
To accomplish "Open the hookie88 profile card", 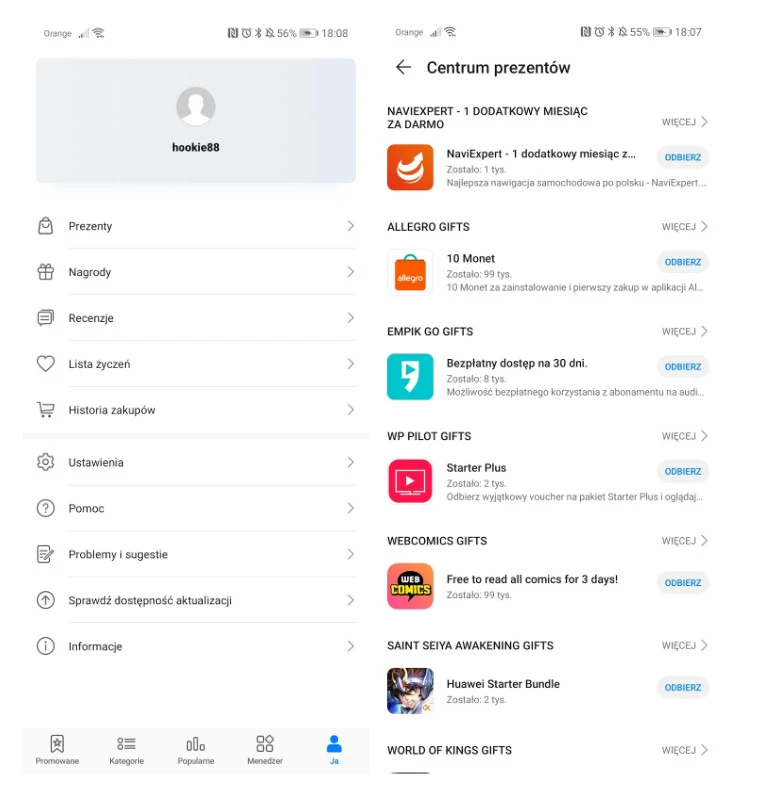I will coord(196,121).
